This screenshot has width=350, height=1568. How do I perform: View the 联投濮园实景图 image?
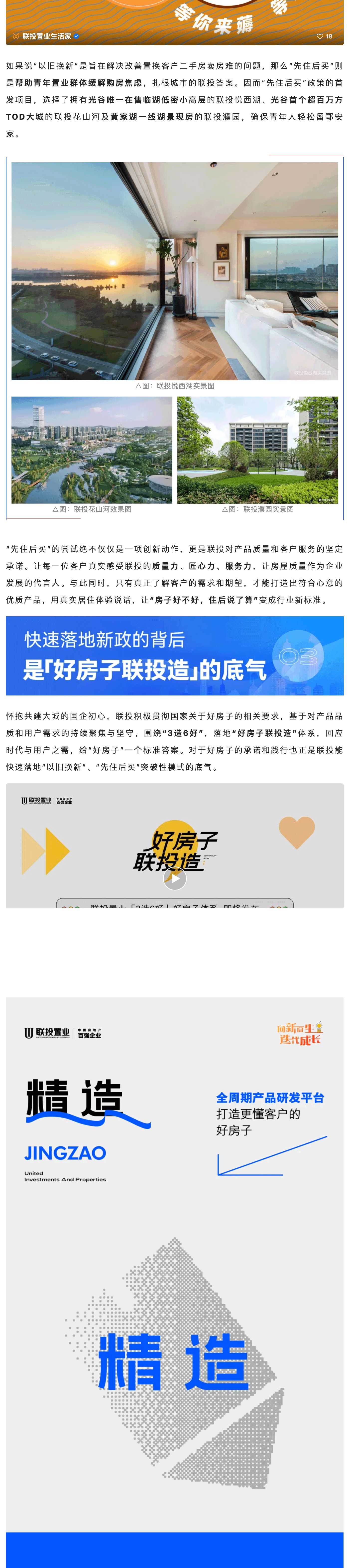click(x=258, y=450)
